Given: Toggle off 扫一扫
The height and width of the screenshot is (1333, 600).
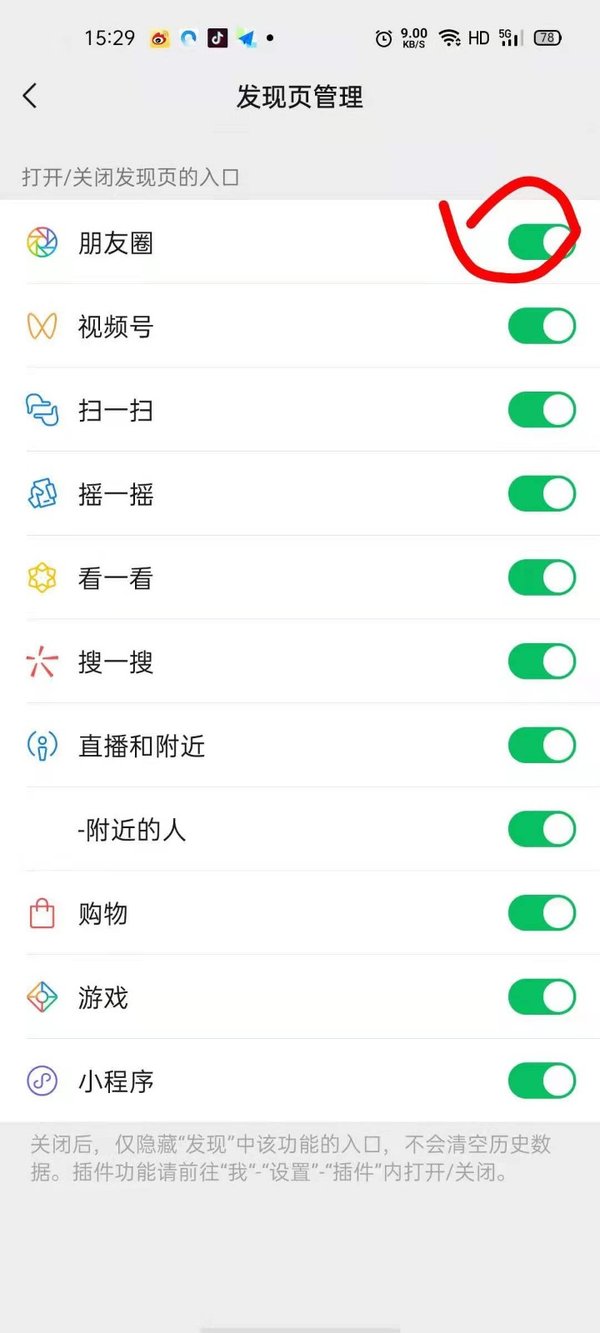Looking at the screenshot, I should click(541, 410).
